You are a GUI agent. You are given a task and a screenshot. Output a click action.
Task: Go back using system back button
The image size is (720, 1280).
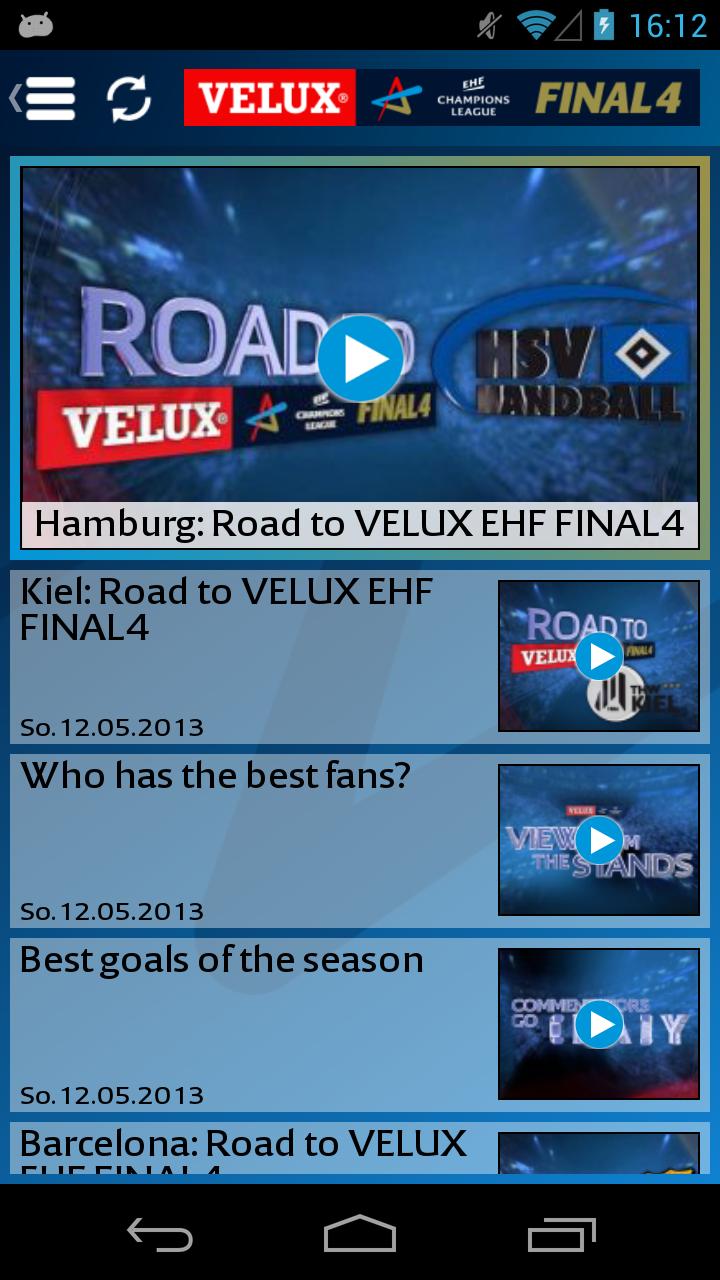point(160,1234)
